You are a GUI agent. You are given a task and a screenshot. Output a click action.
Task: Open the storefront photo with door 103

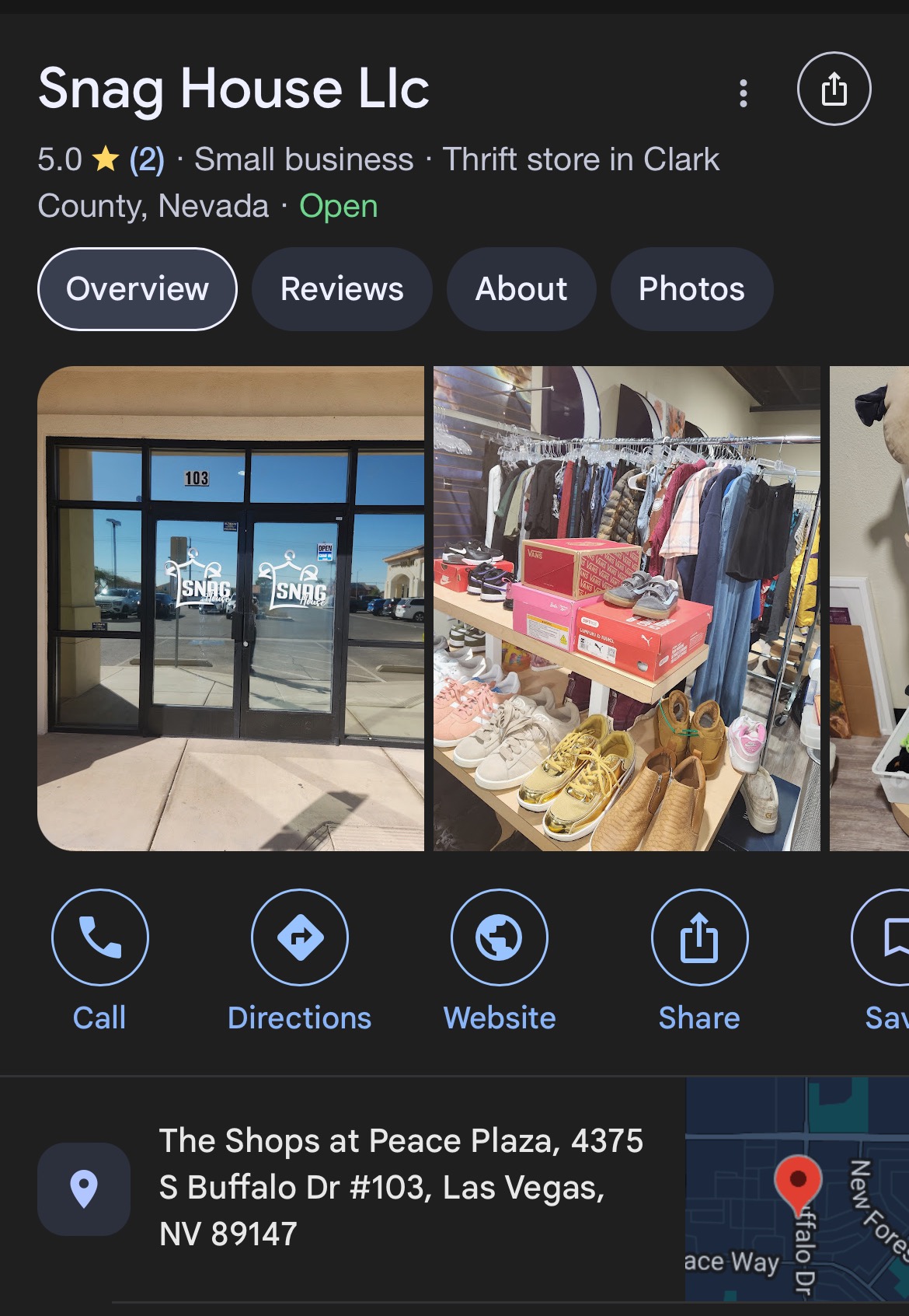[x=231, y=608]
